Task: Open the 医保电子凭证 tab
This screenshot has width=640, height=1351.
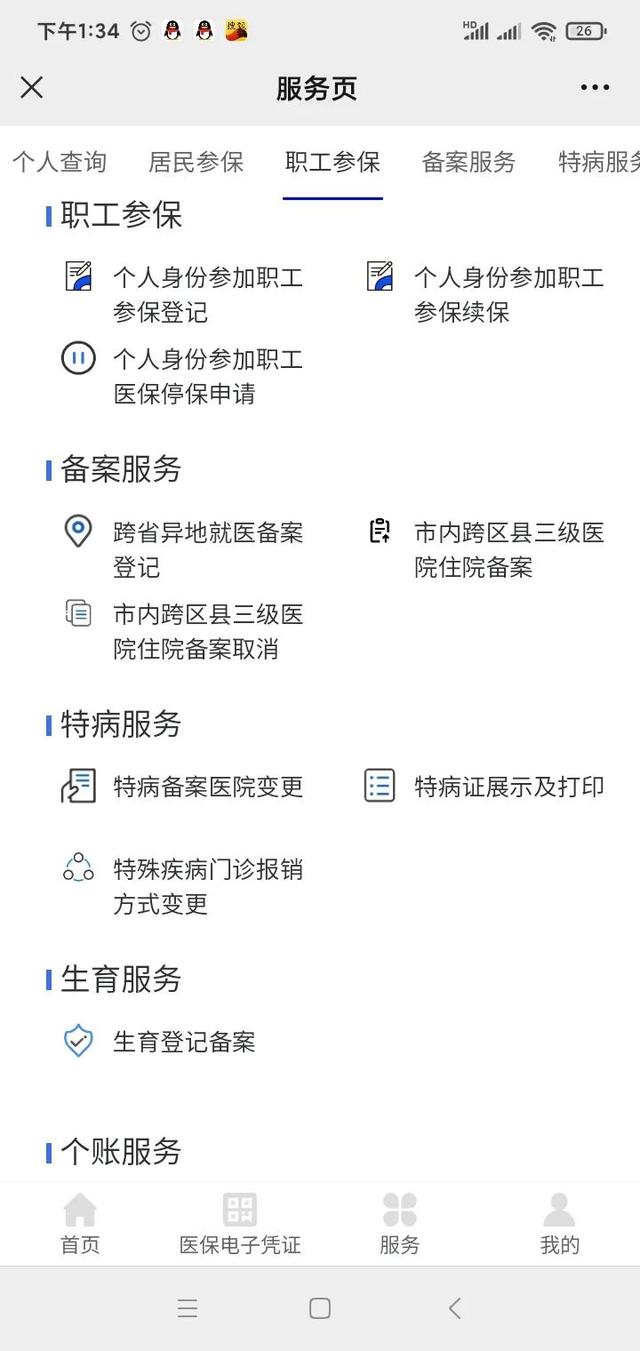Action: pyautogui.click(x=240, y=1224)
